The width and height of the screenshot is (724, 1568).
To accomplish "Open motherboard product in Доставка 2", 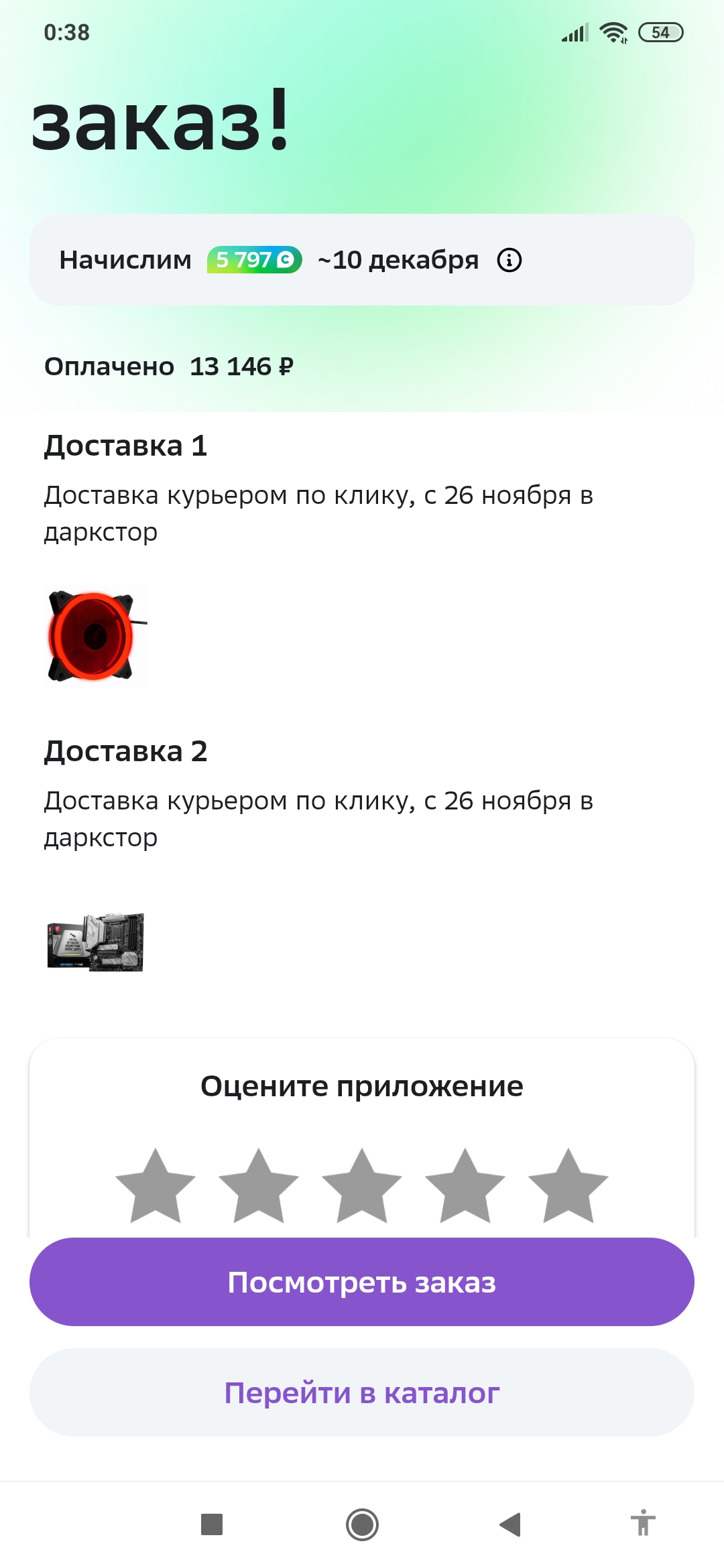I will 95,942.
